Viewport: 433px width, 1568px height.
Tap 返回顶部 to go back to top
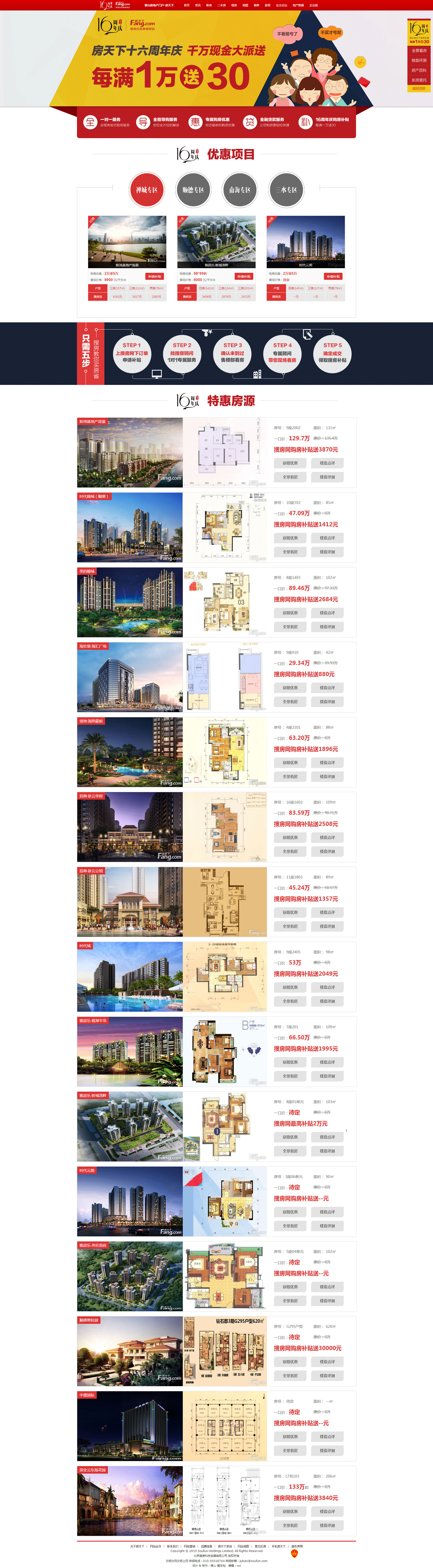pyautogui.click(x=419, y=88)
